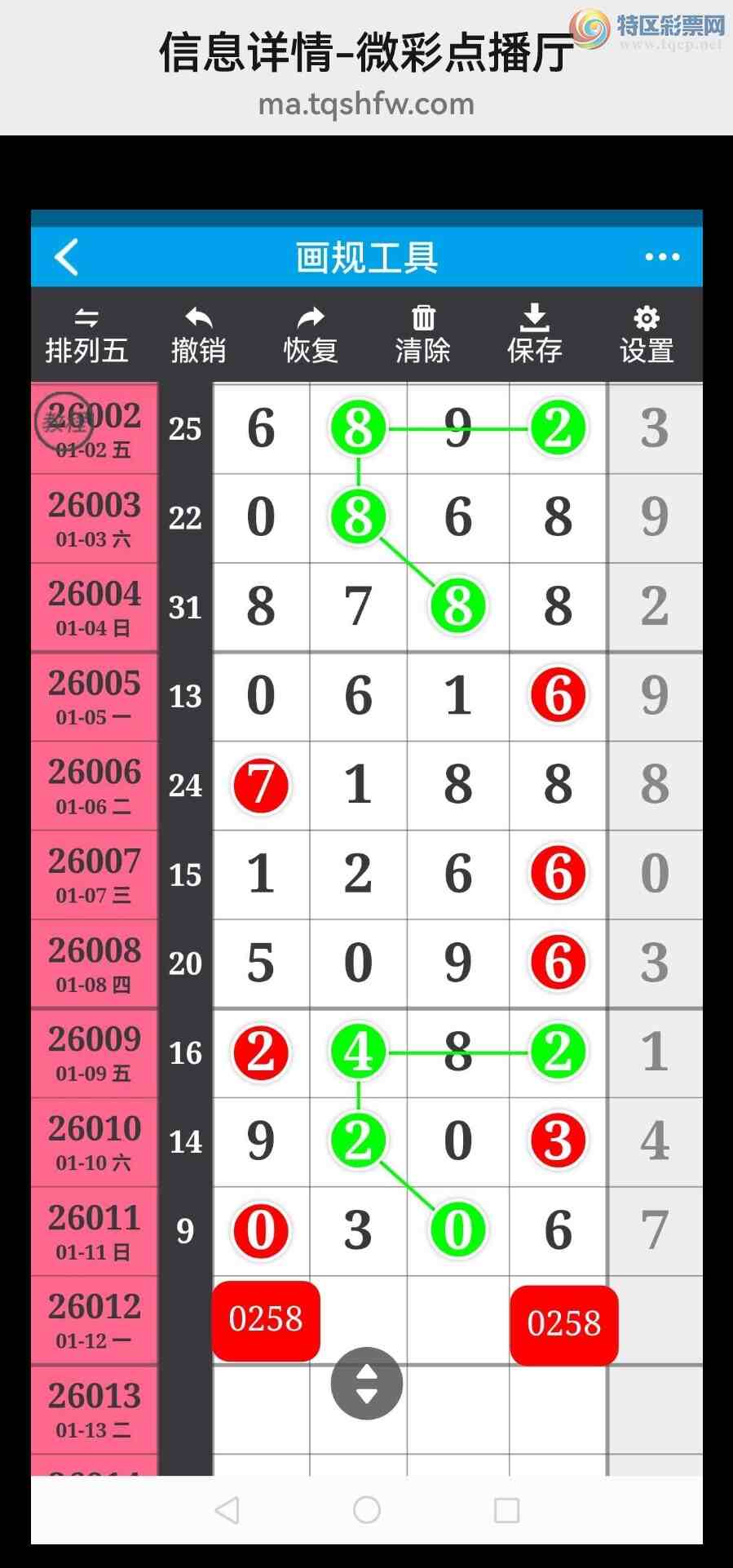Save the chart with 保存
The image size is (733, 1568).
[535, 335]
